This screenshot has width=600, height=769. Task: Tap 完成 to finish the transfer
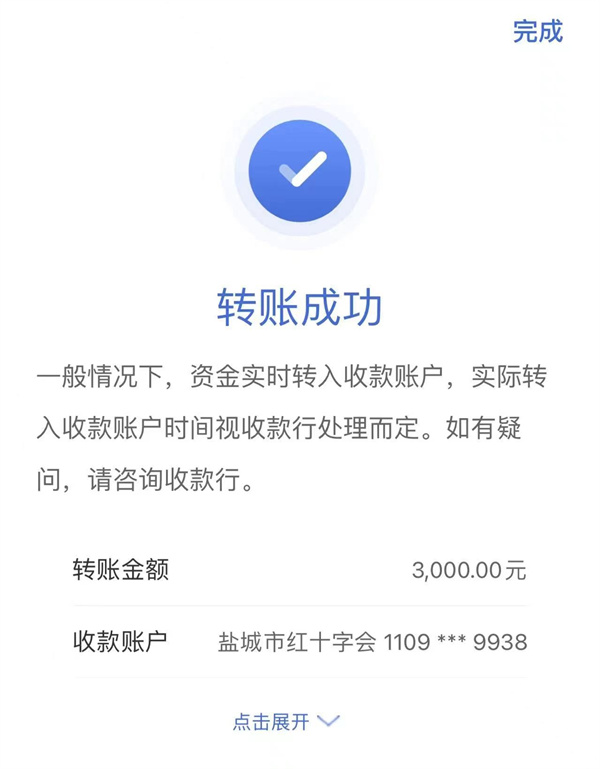tap(538, 31)
